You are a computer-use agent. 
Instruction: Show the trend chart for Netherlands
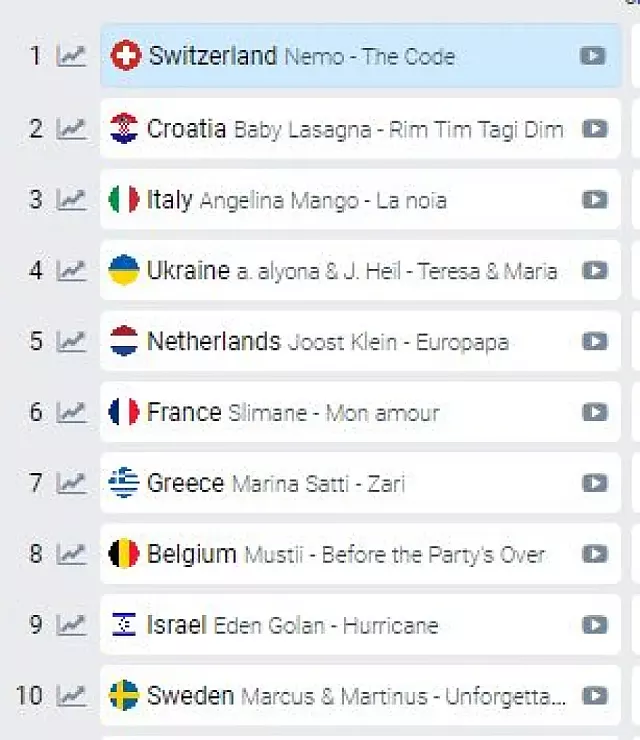point(71,341)
